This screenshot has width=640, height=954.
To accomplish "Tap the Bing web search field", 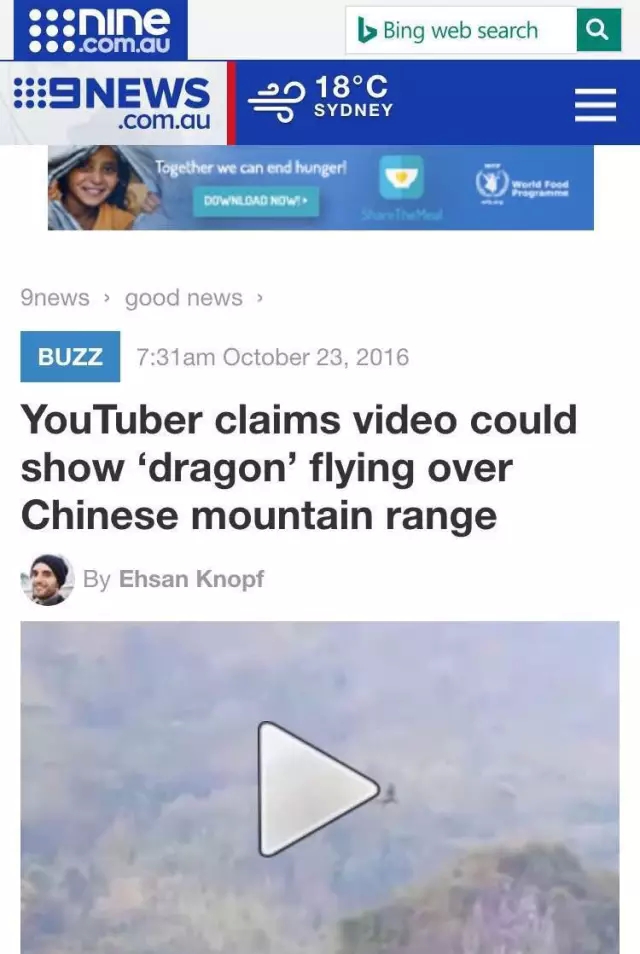I will 461,31.
